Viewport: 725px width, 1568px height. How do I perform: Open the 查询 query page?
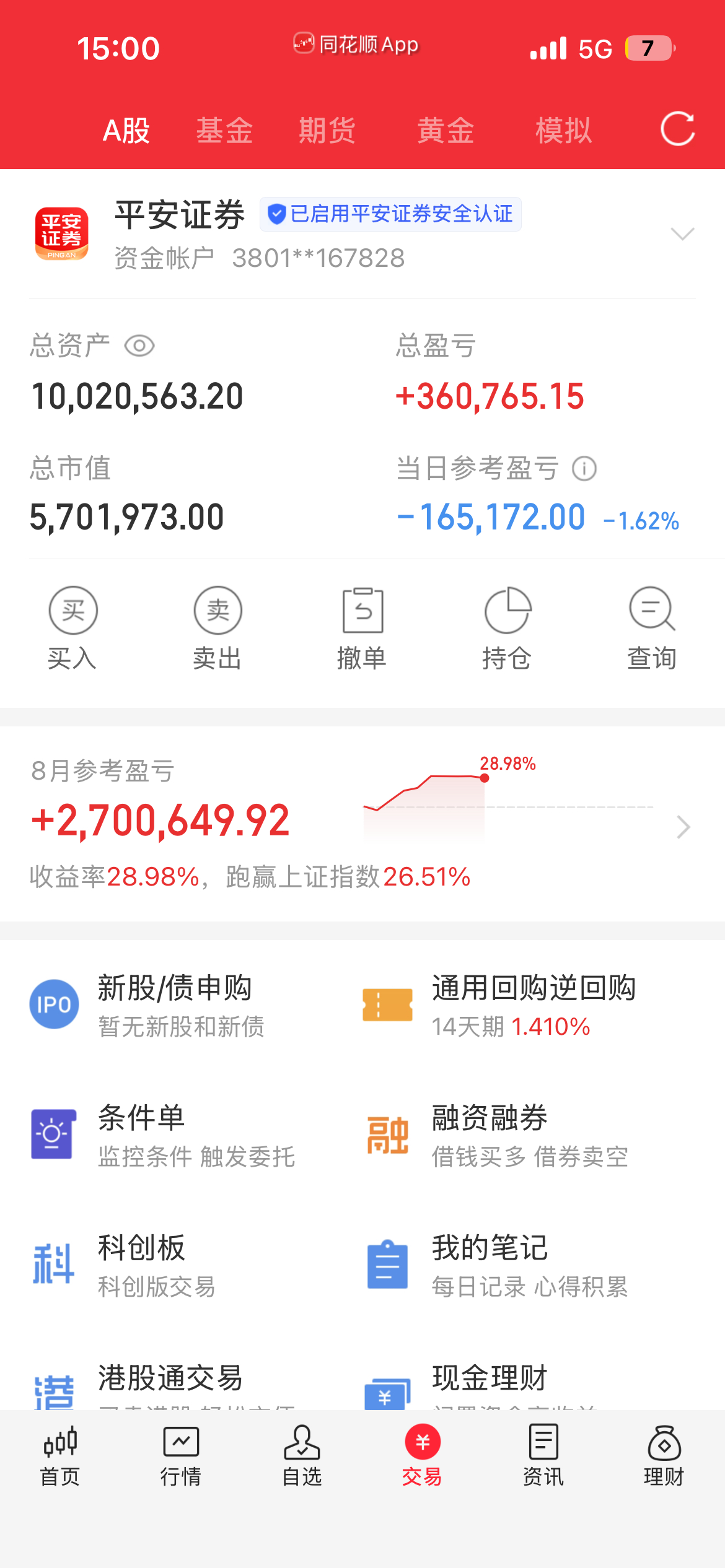652,628
